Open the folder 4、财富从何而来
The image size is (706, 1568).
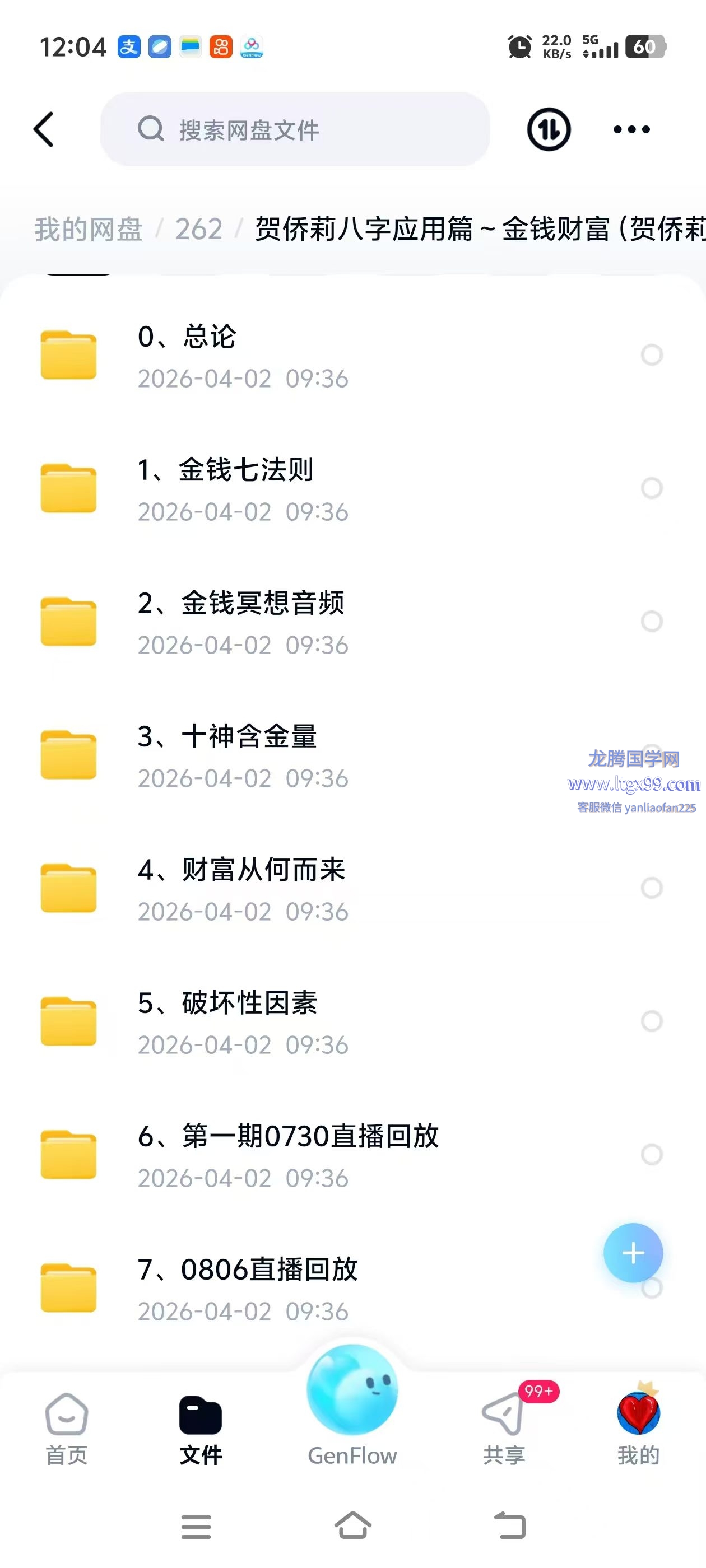click(244, 888)
